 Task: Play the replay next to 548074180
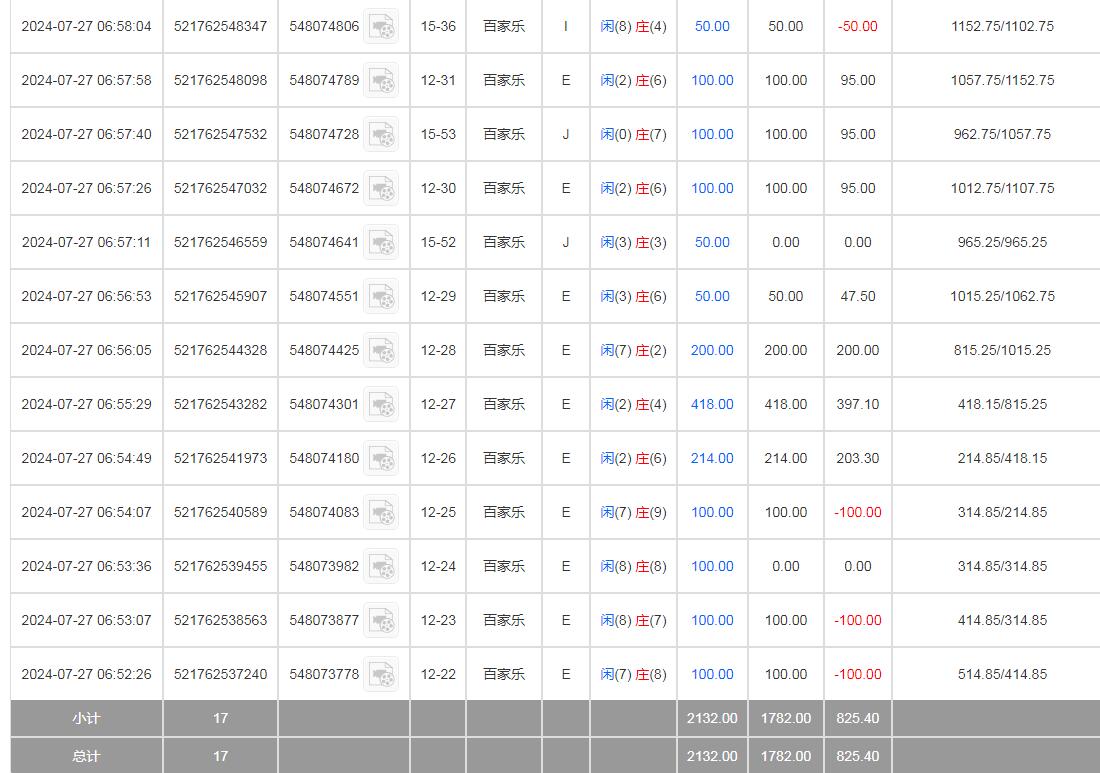[x=380, y=459]
